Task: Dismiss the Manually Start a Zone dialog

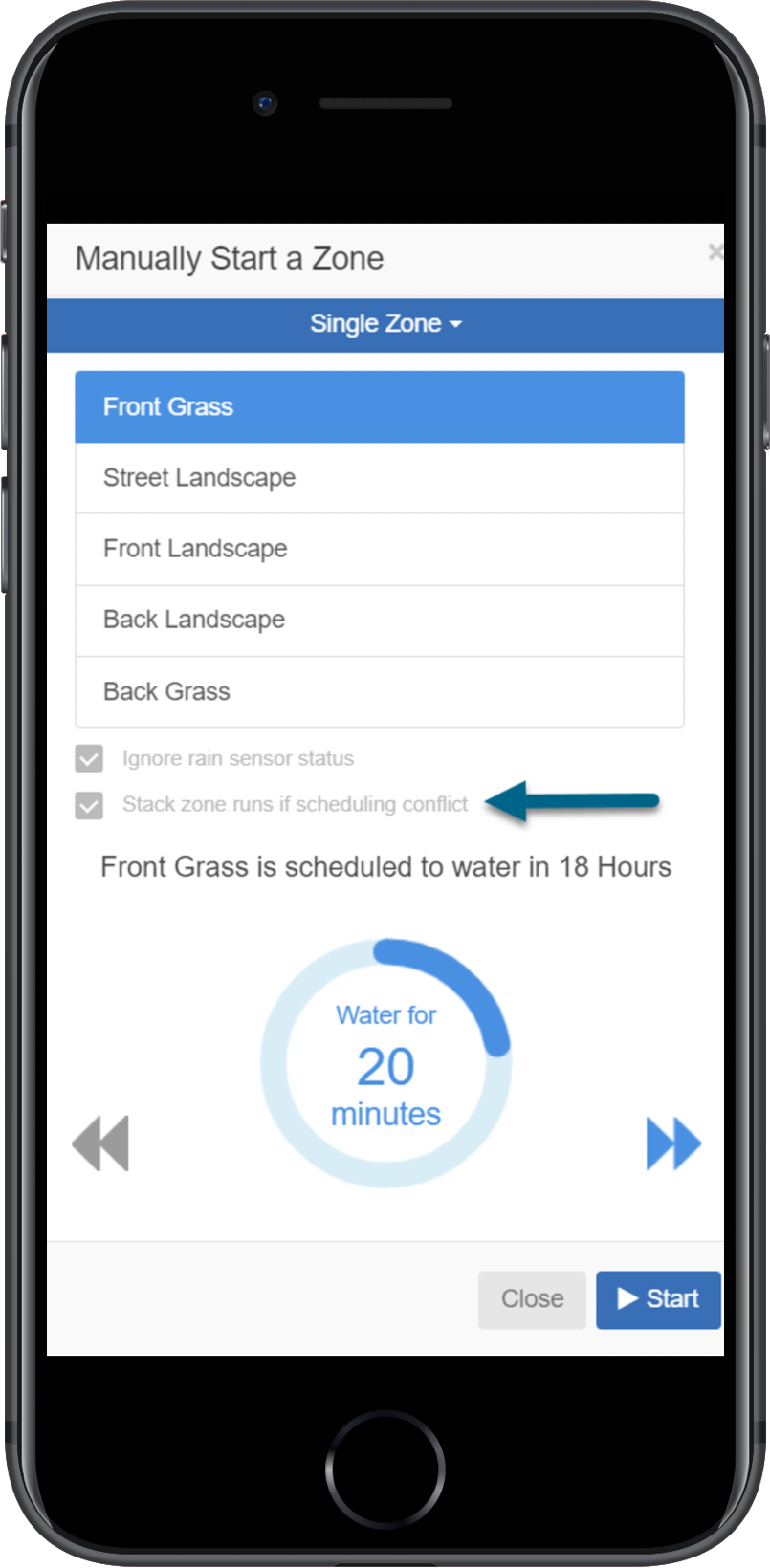Action: pos(715,252)
